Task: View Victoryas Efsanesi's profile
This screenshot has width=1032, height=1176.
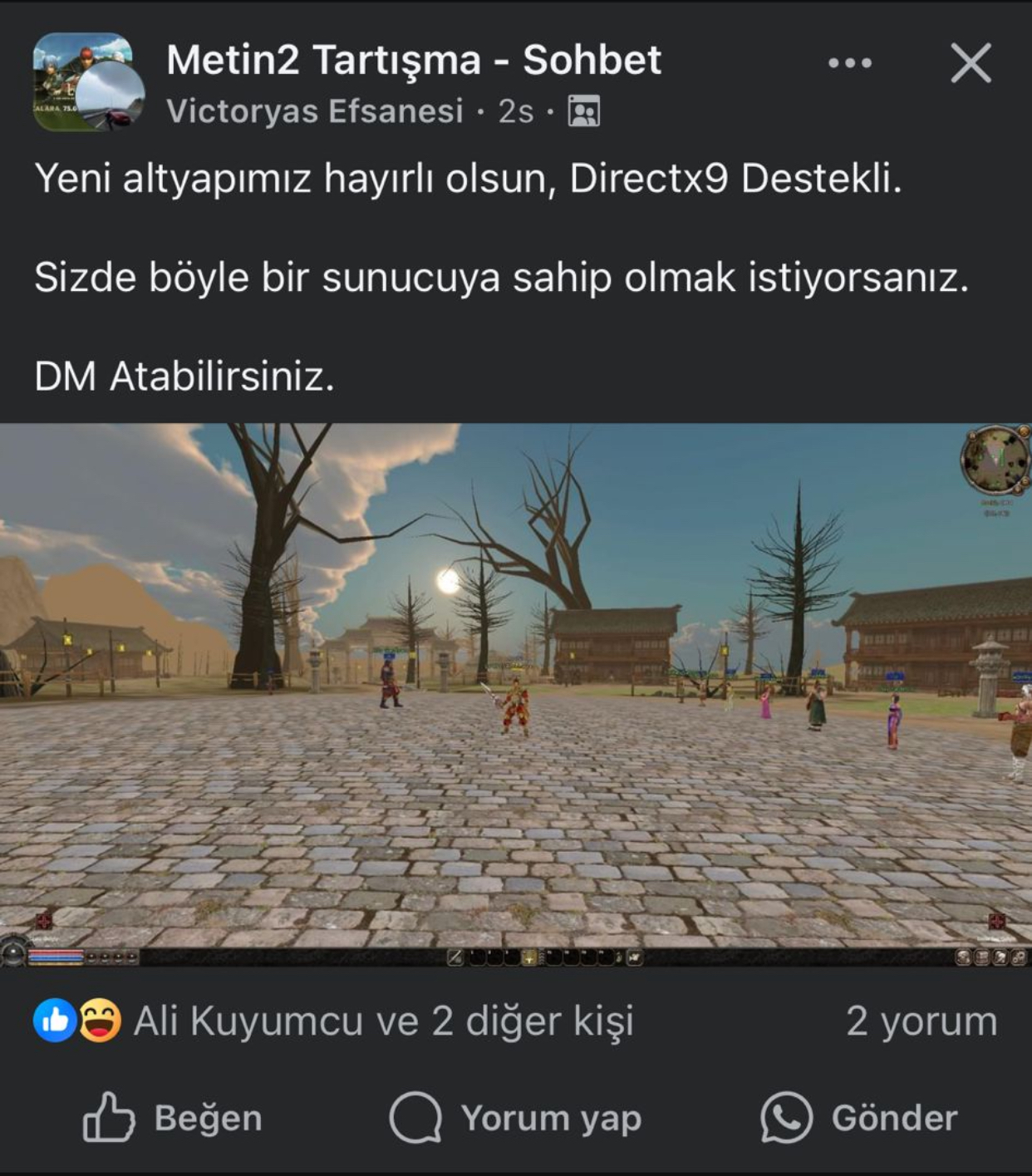Action: tap(314, 111)
